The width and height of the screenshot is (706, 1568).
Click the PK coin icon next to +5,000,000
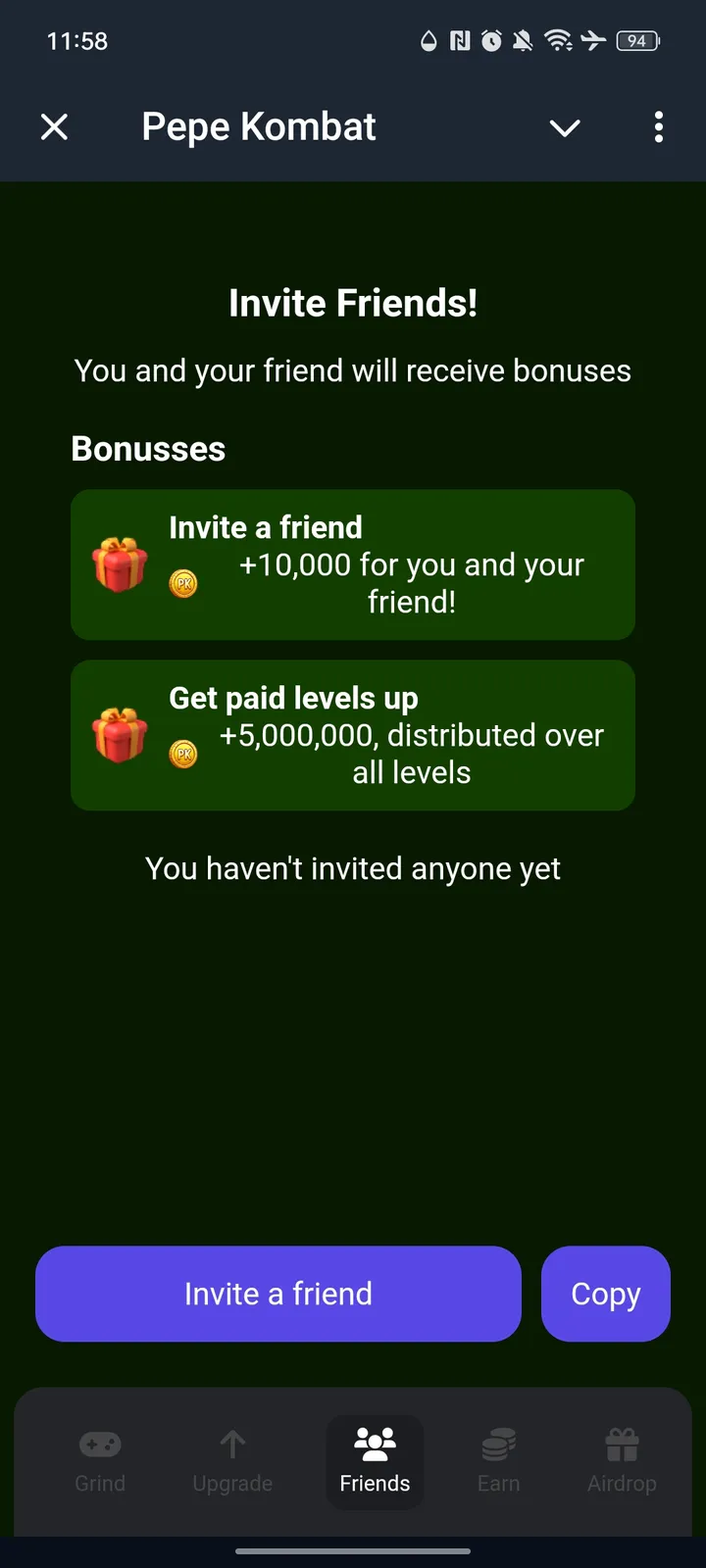coord(183,753)
